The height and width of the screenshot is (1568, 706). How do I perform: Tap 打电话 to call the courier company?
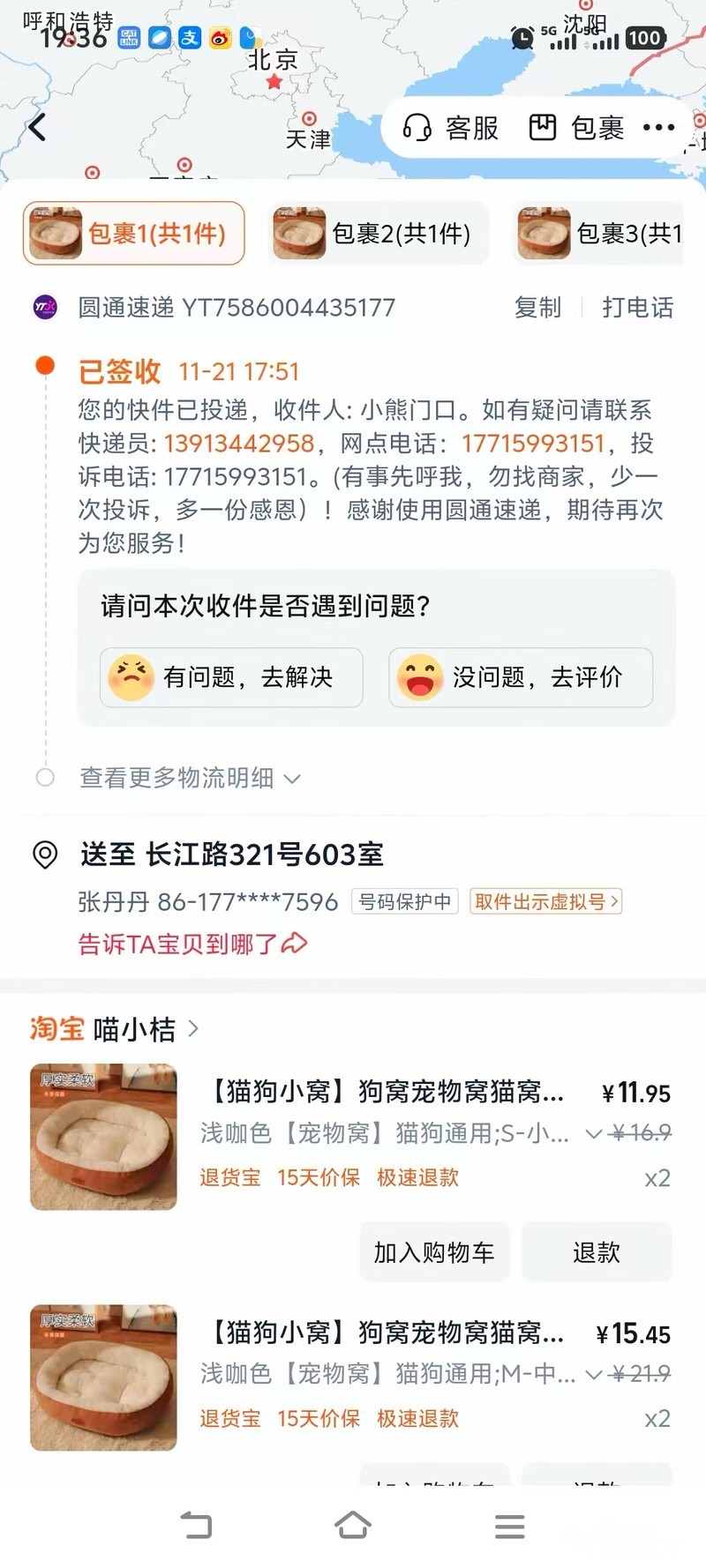637,308
